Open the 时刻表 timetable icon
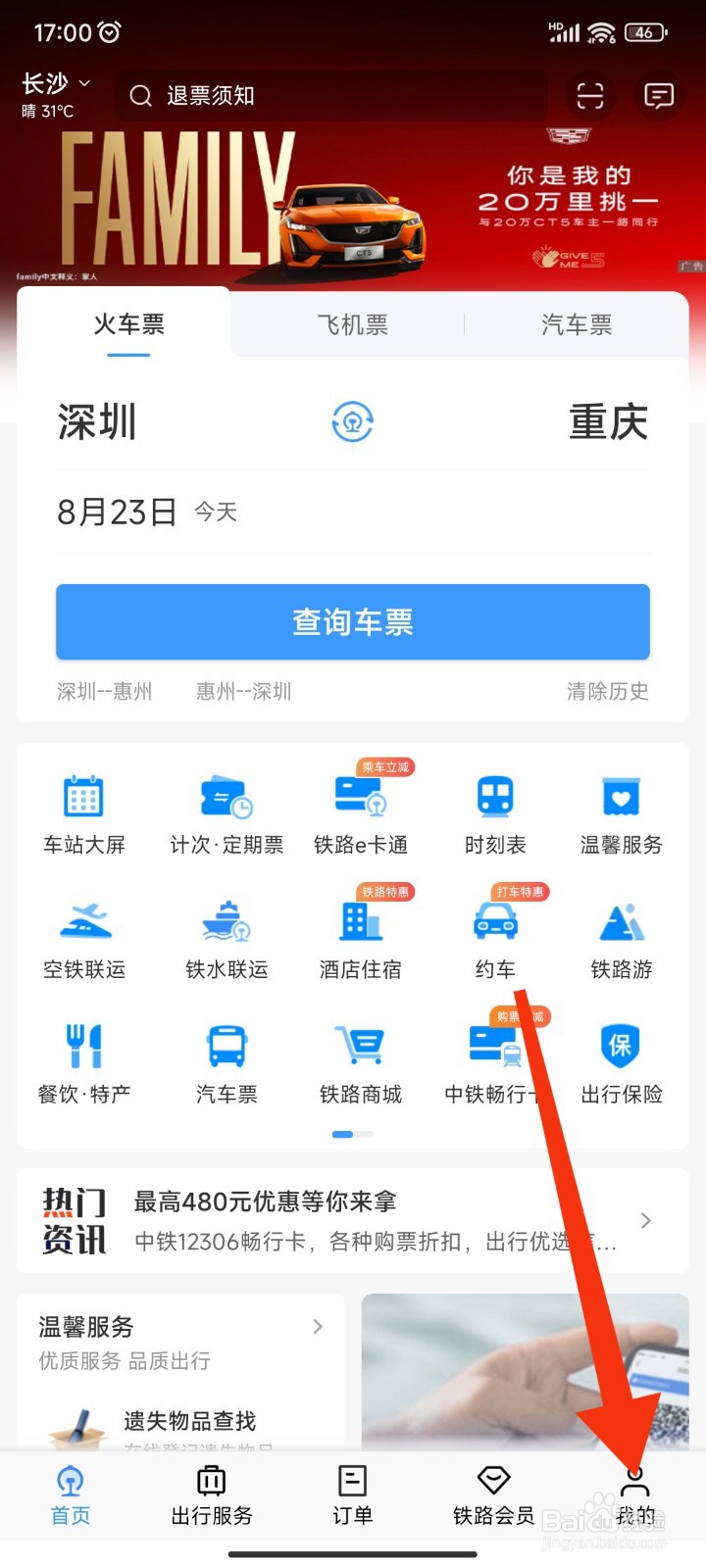The height and width of the screenshot is (1568, 706). [494, 808]
